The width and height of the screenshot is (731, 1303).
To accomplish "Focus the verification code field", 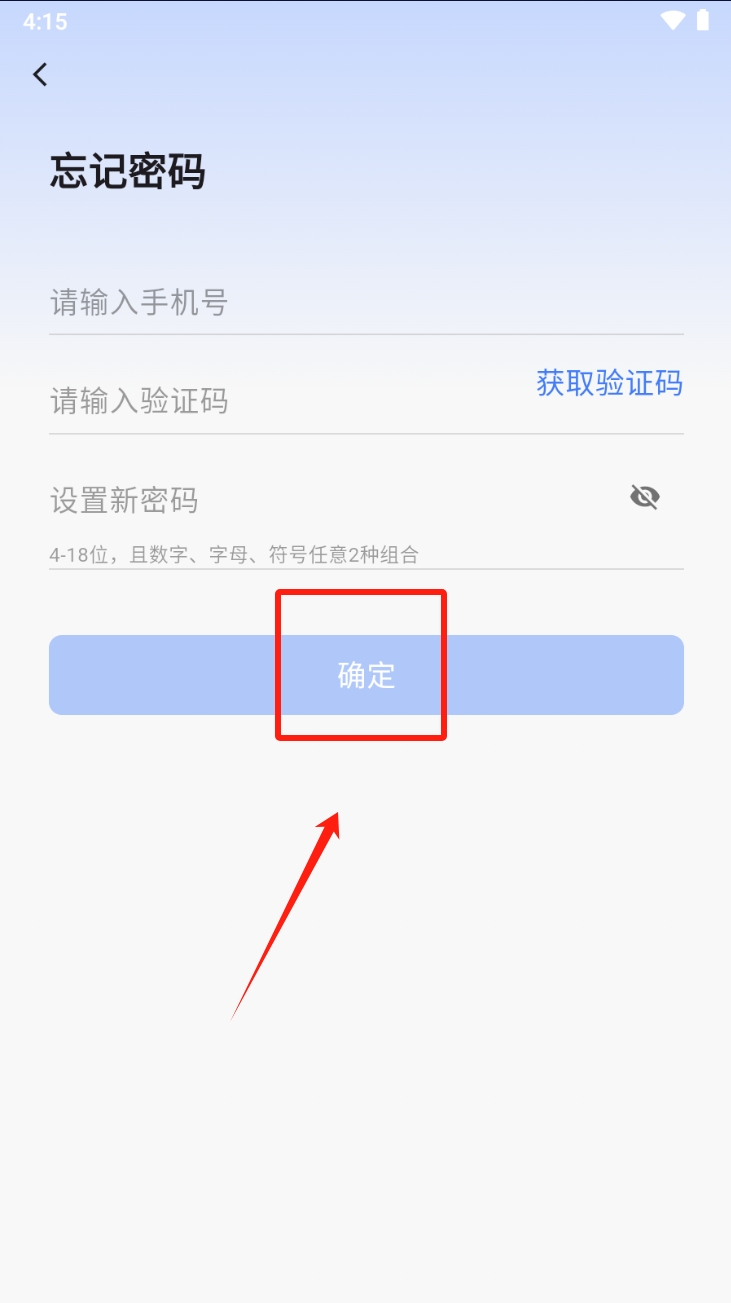I will [x=280, y=402].
